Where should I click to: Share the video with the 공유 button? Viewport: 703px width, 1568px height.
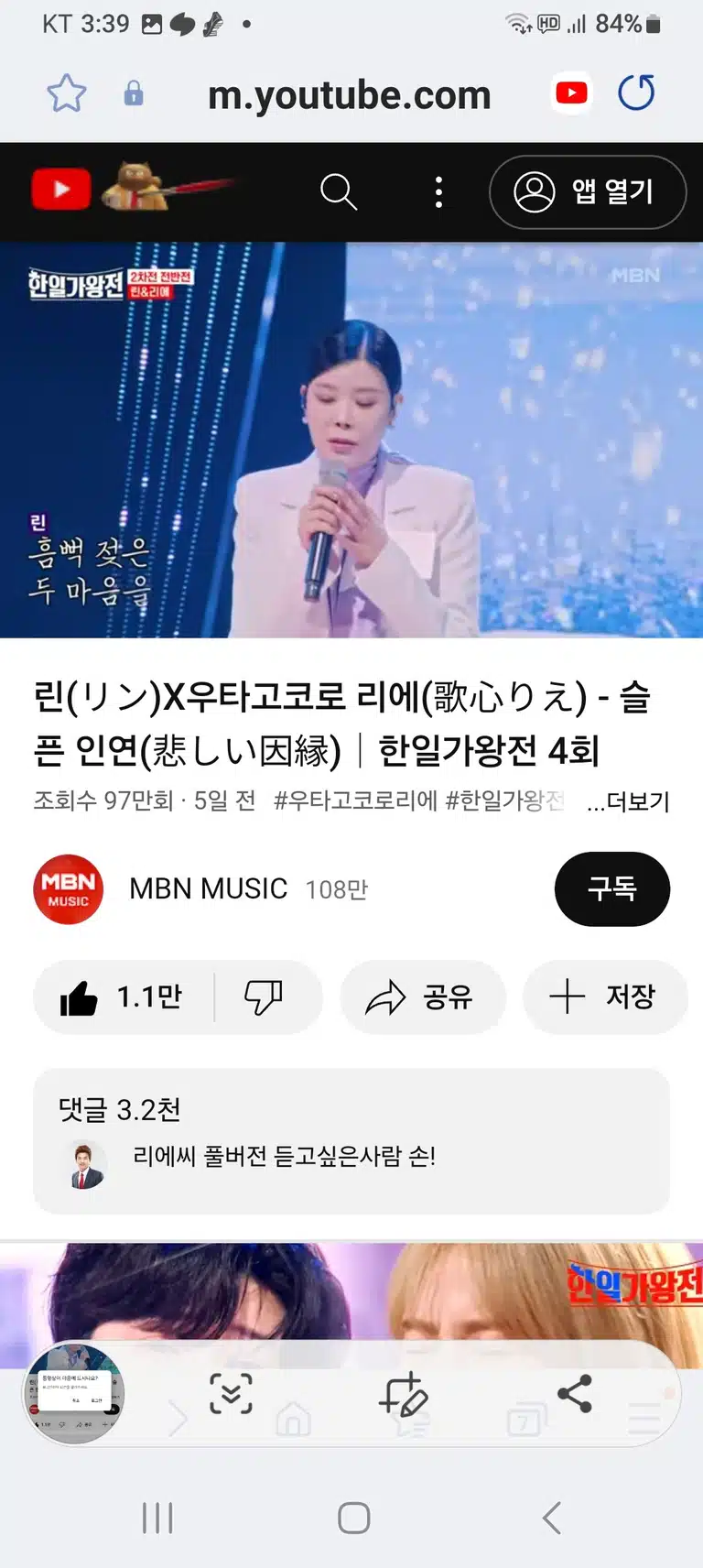click(x=422, y=997)
